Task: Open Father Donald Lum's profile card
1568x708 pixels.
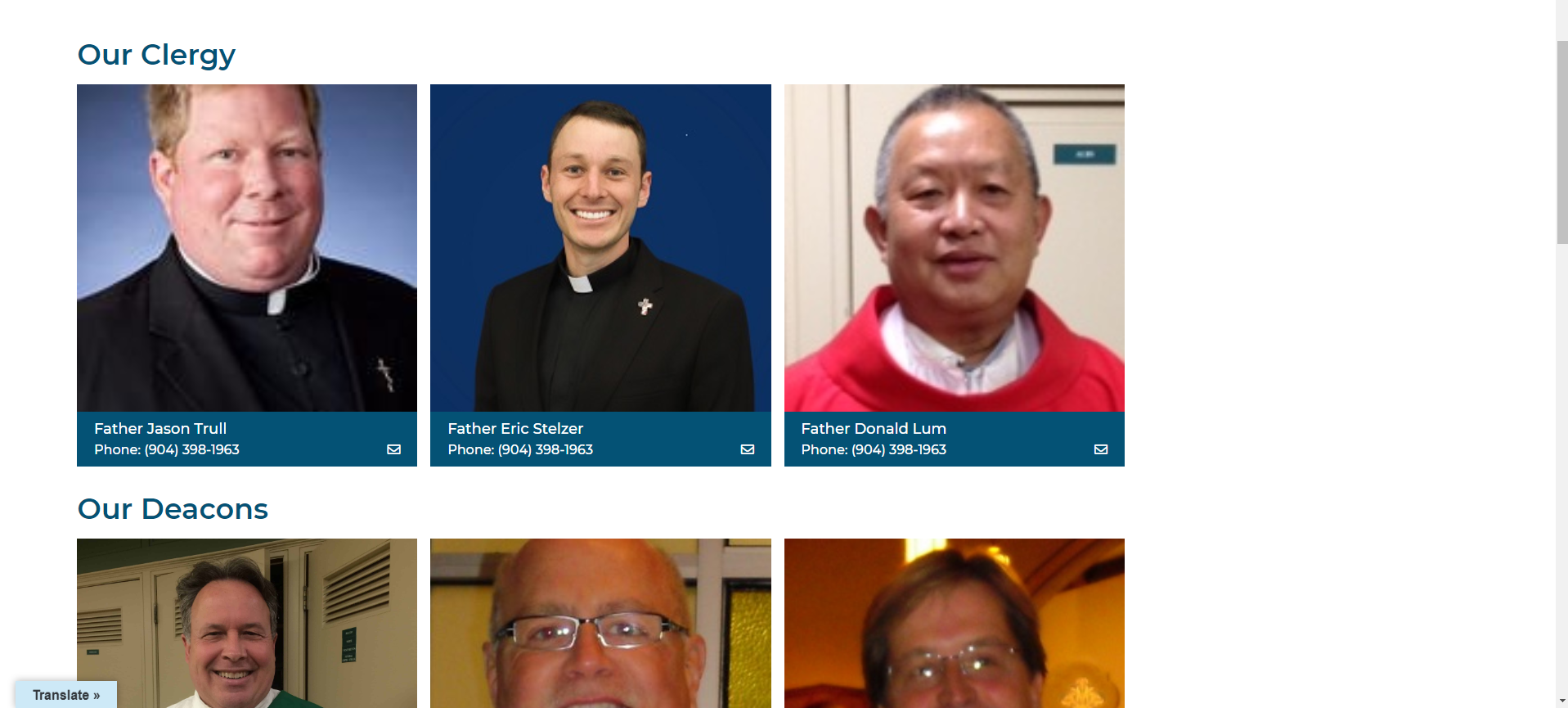Action: click(x=954, y=248)
